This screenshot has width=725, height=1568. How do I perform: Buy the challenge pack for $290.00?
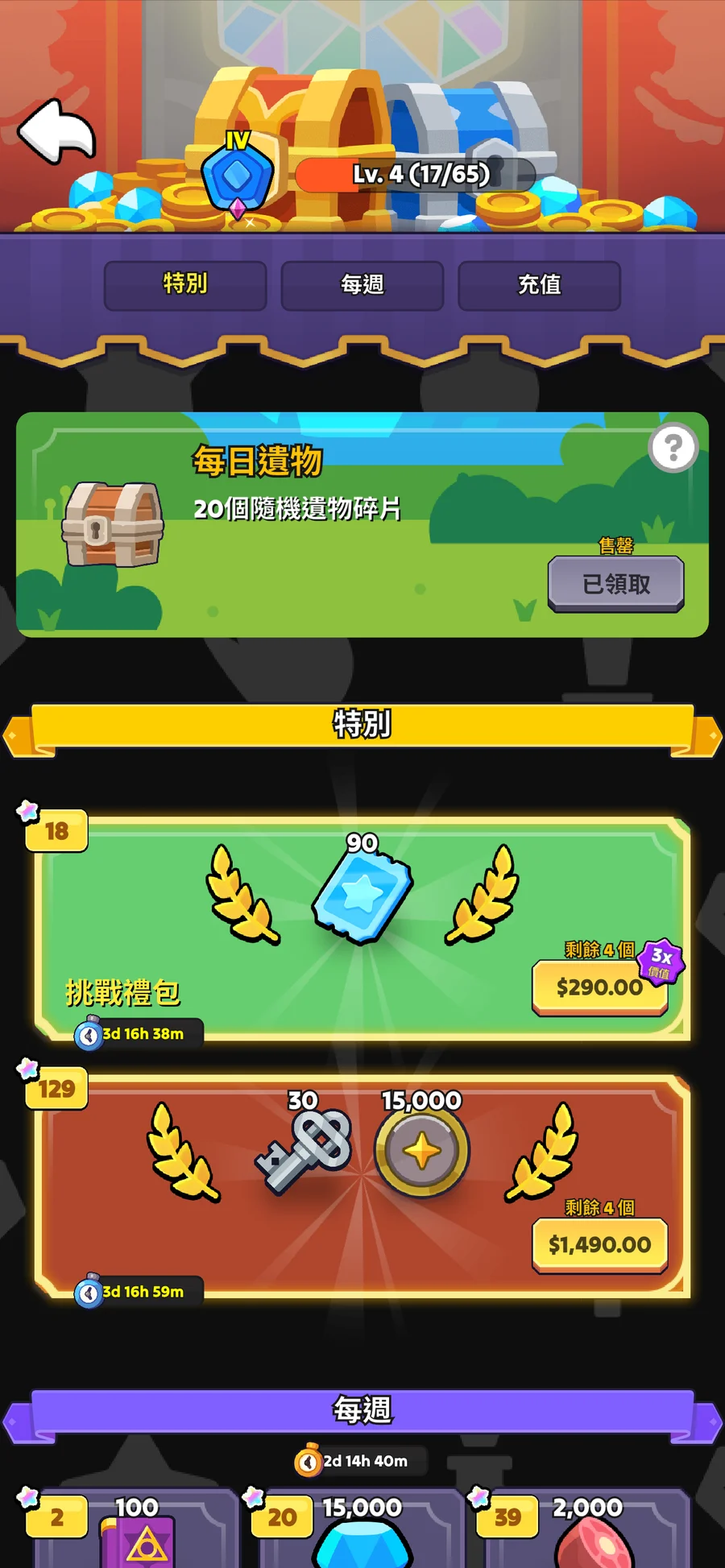(599, 987)
